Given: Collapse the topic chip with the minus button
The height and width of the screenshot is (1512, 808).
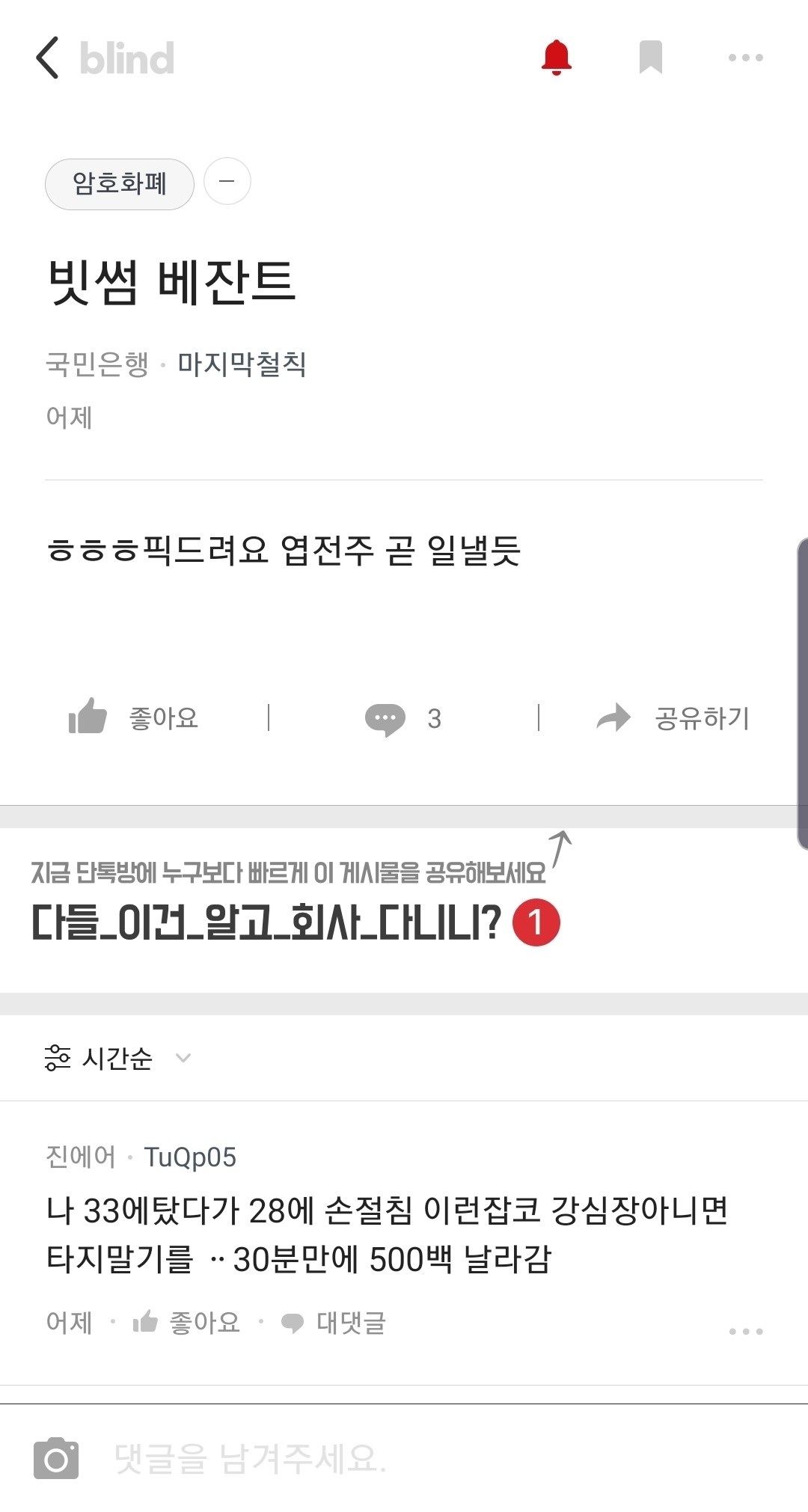Looking at the screenshot, I should click(226, 183).
